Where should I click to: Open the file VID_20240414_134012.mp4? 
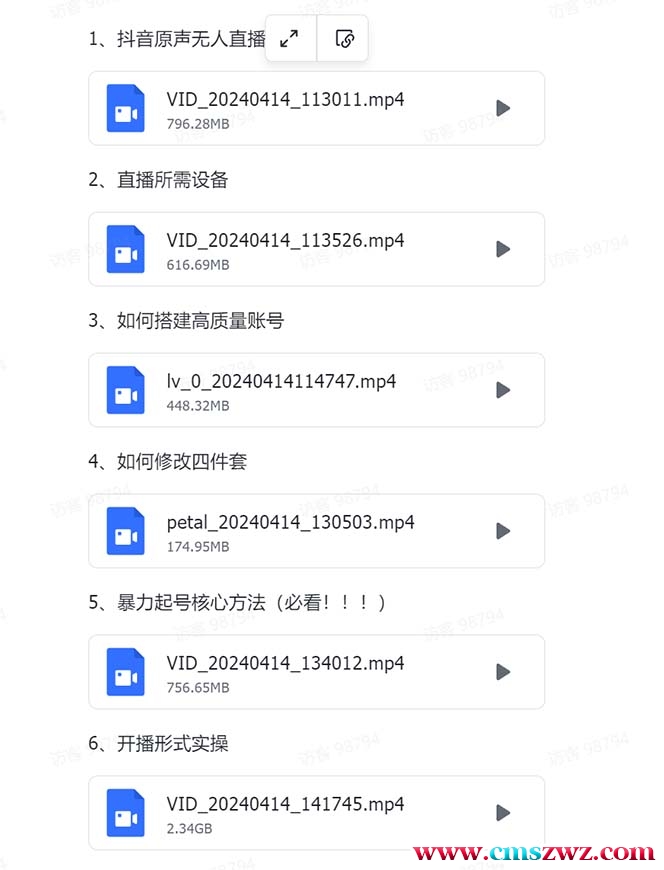pyautogui.click(x=285, y=664)
